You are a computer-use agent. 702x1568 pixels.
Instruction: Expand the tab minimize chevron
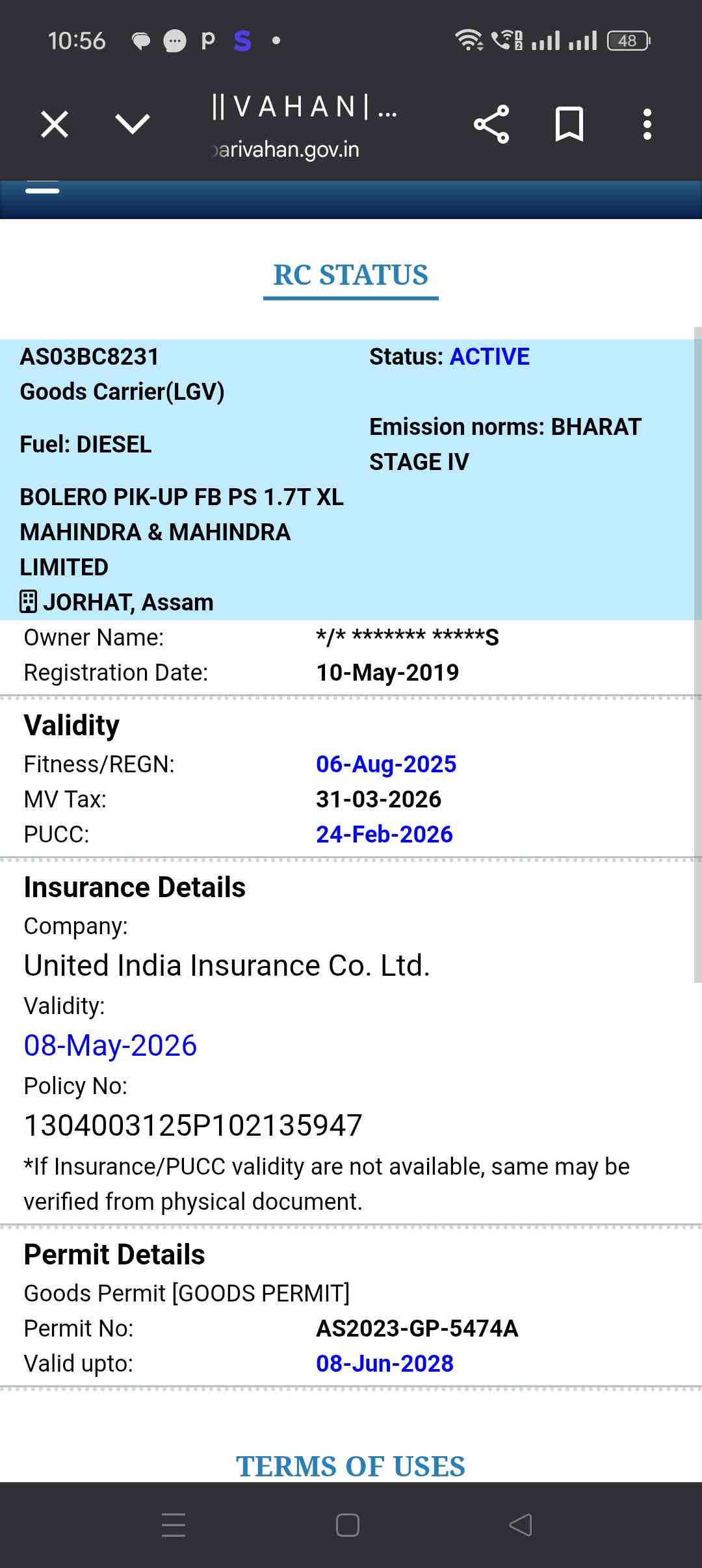click(x=132, y=124)
